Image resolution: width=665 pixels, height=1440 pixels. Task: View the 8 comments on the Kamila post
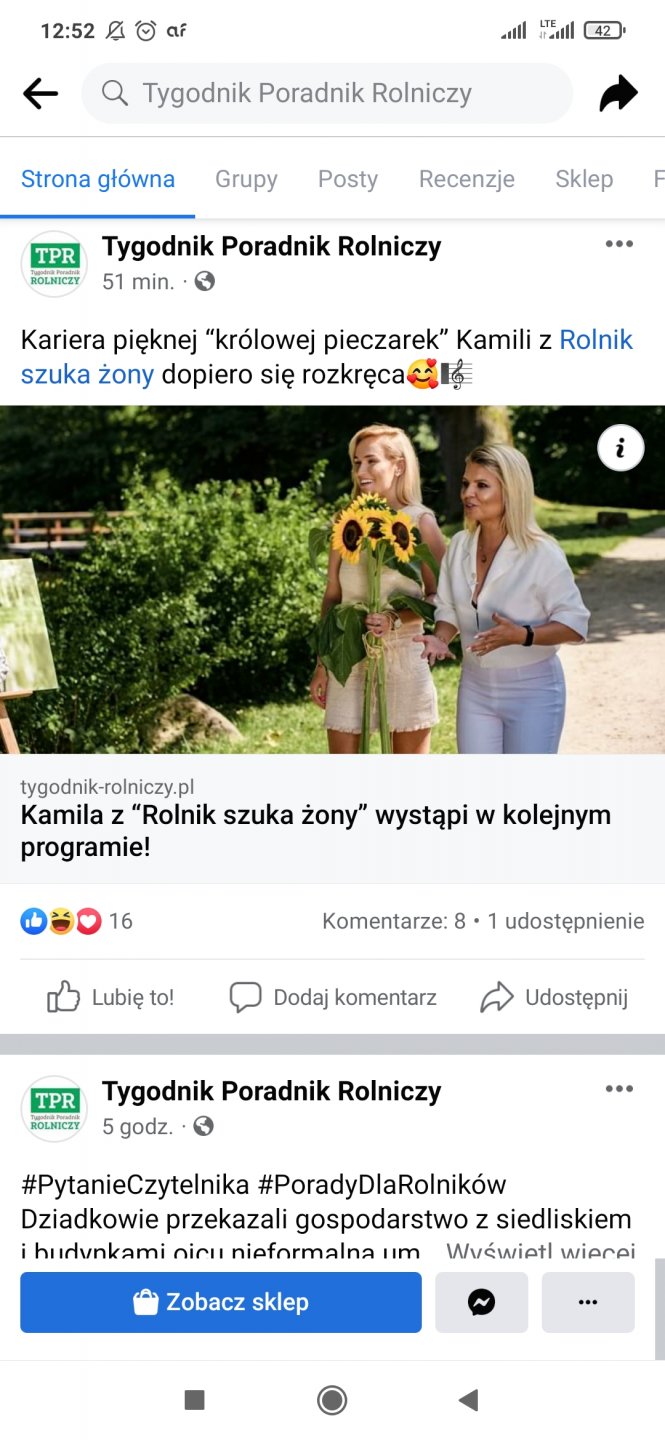(393, 921)
